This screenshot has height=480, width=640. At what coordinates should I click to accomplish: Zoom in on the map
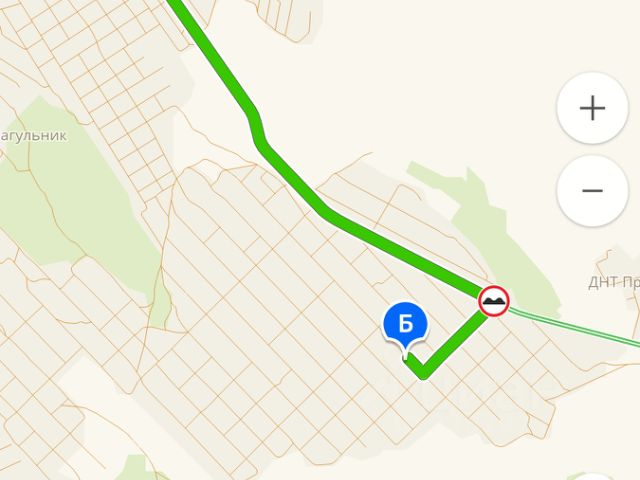pyautogui.click(x=592, y=108)
